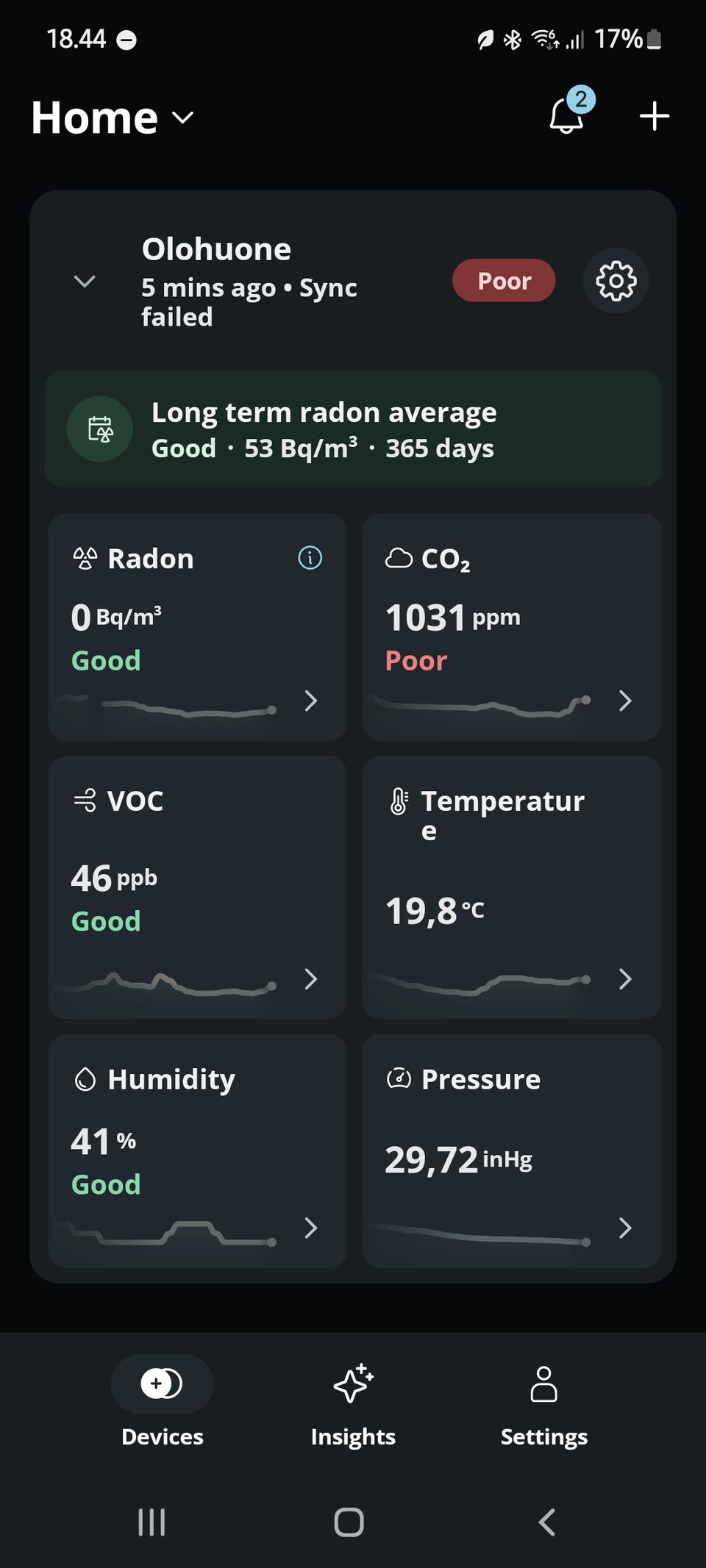Add a new device with plus icon
This screenshot has width=706, height=1568.
pos(654,116)
